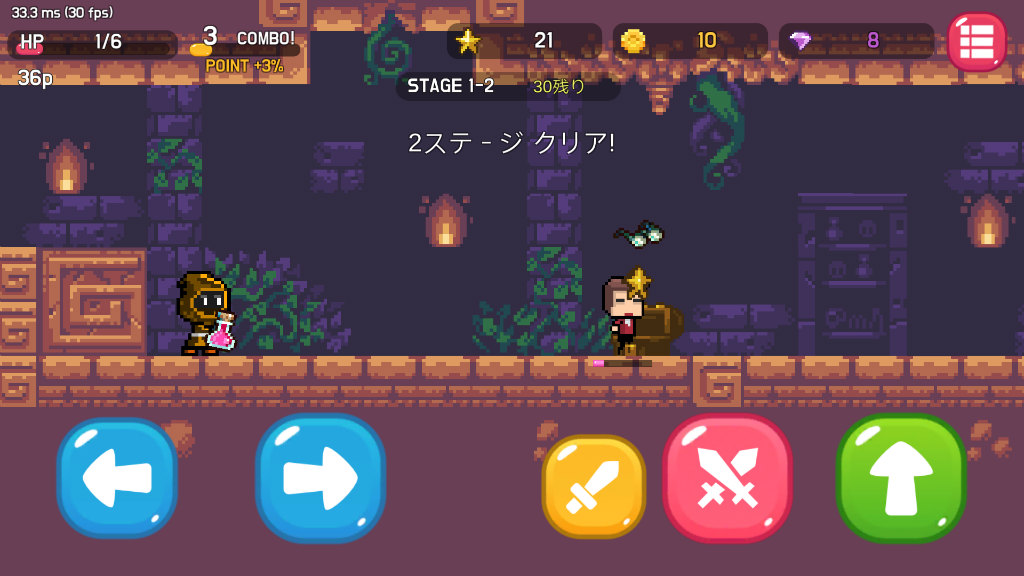The width and height of the screenshot is (1024, 576).
Task: Move the character left
Action: (x=117, y=479)
